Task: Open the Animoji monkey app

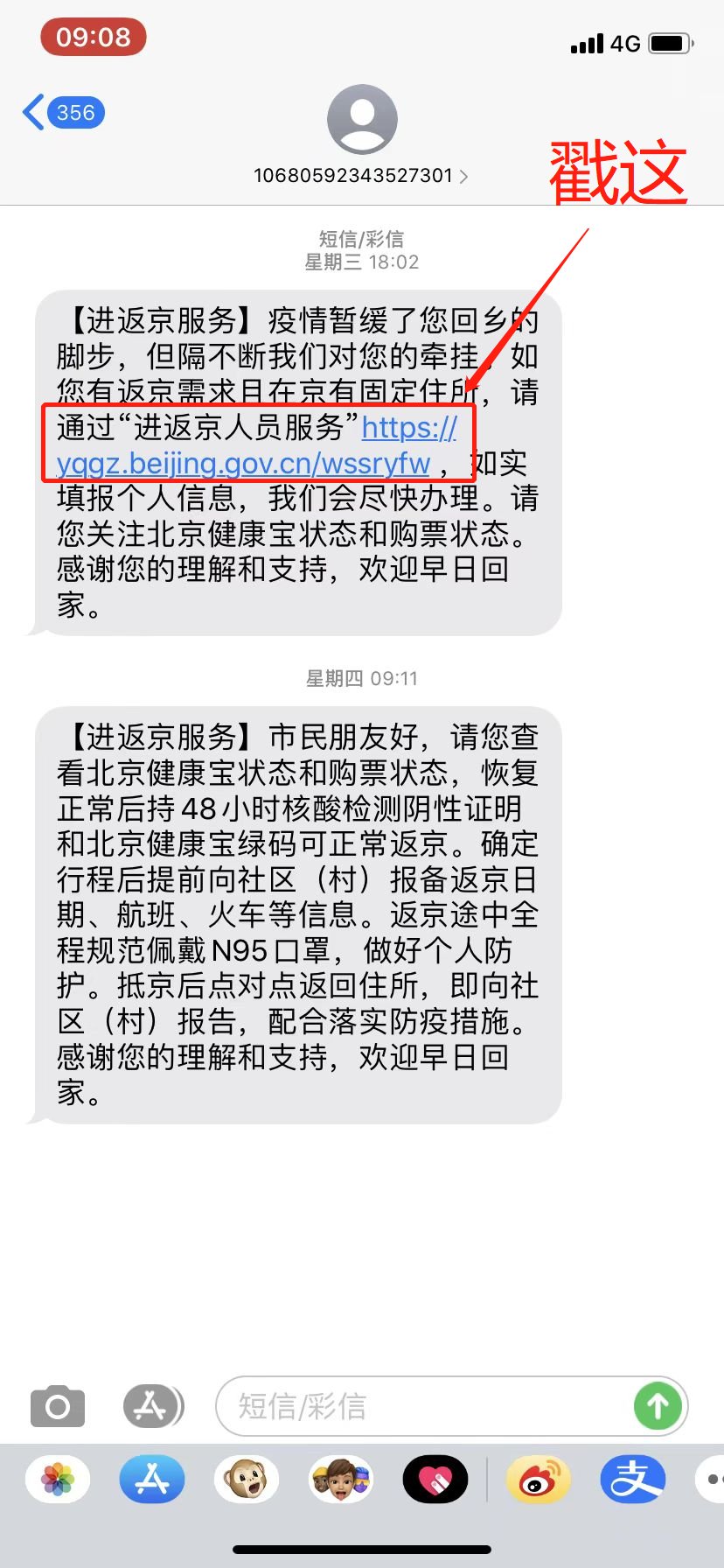Action: coord(247,1480)
